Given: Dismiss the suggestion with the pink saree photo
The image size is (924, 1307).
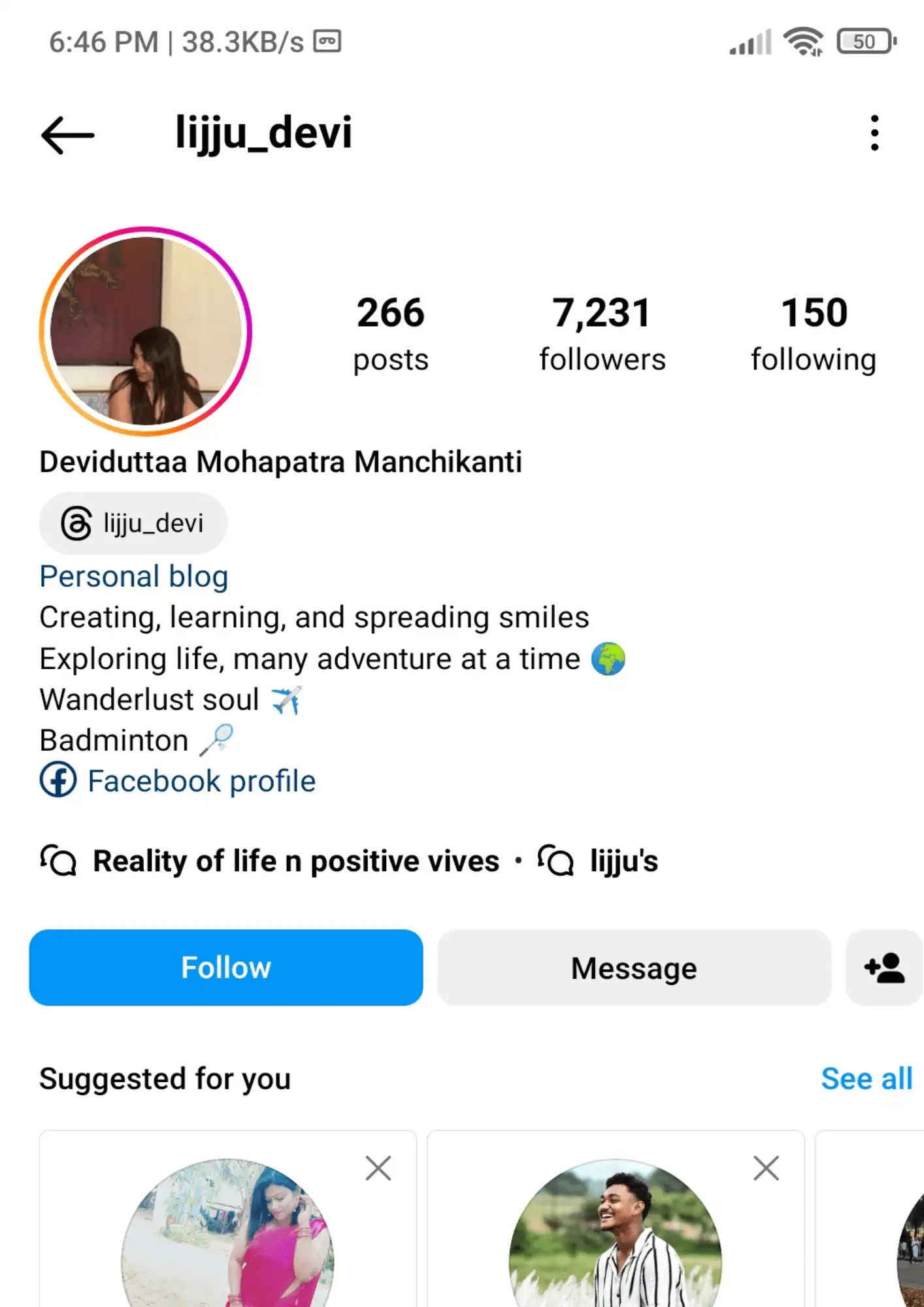Looking at the screenshot, I should [x=378, y=1168].
